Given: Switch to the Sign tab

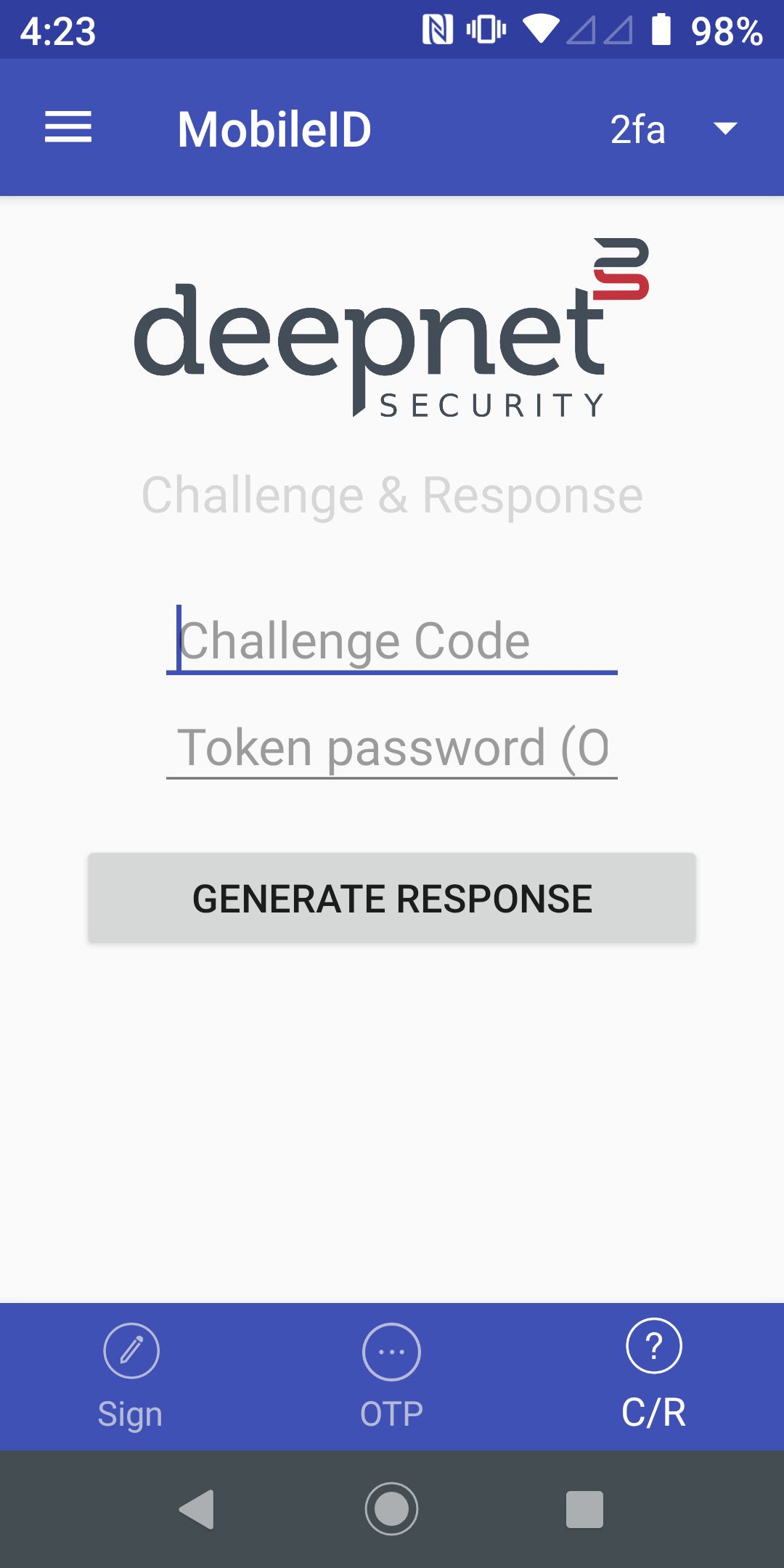Looking at the screenshot, I should (131, 1376).
